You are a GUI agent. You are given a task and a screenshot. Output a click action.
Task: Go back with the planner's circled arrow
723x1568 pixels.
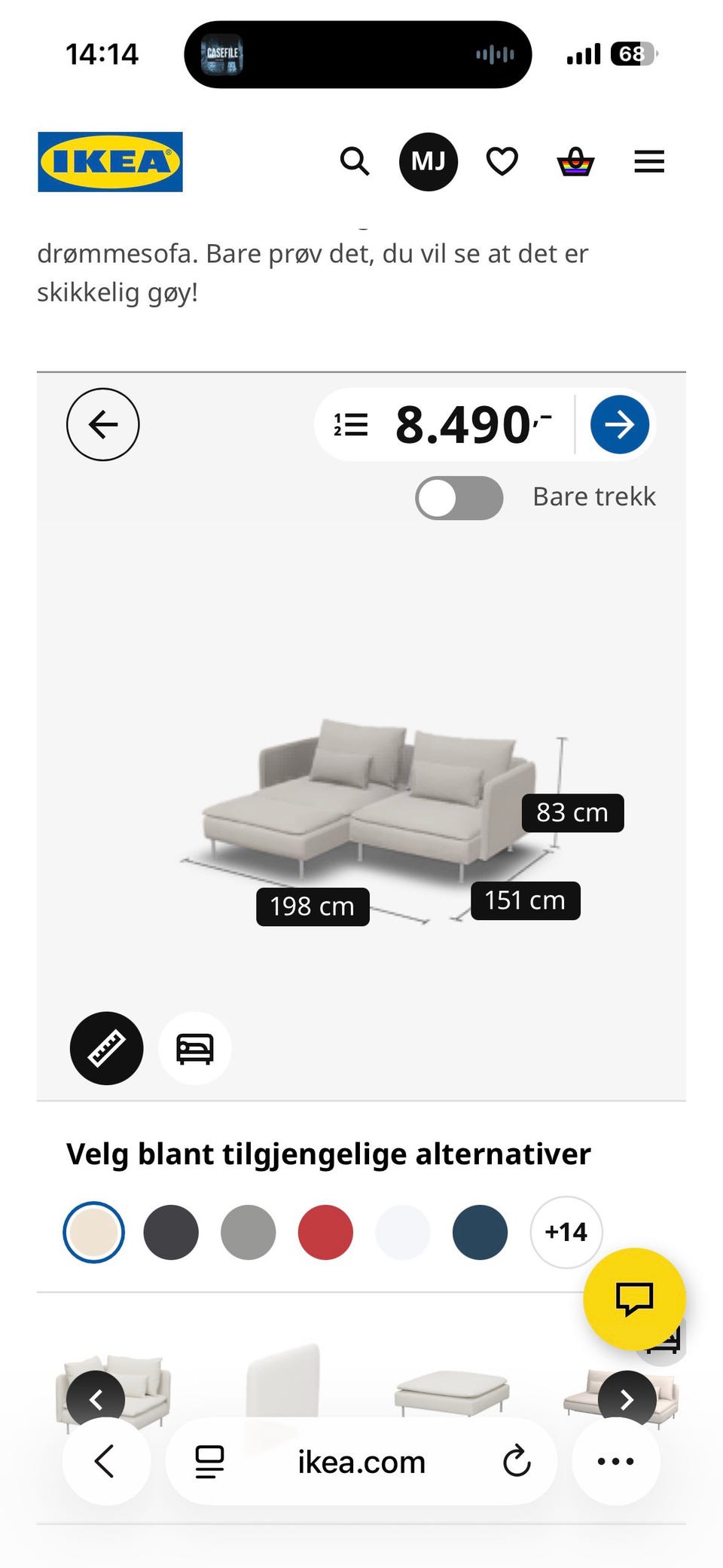click(x=103, y=424)
